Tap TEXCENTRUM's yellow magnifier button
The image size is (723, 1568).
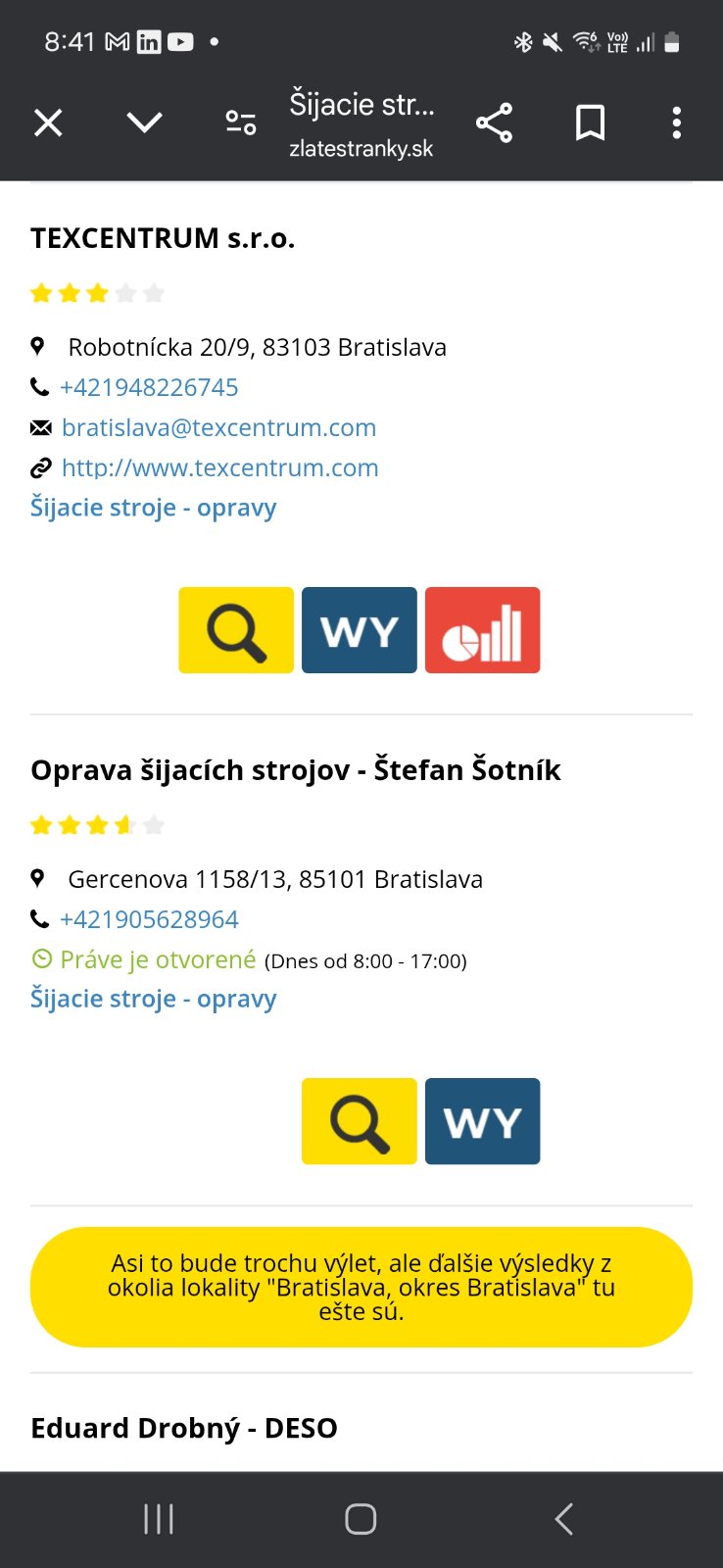point(236,630)
